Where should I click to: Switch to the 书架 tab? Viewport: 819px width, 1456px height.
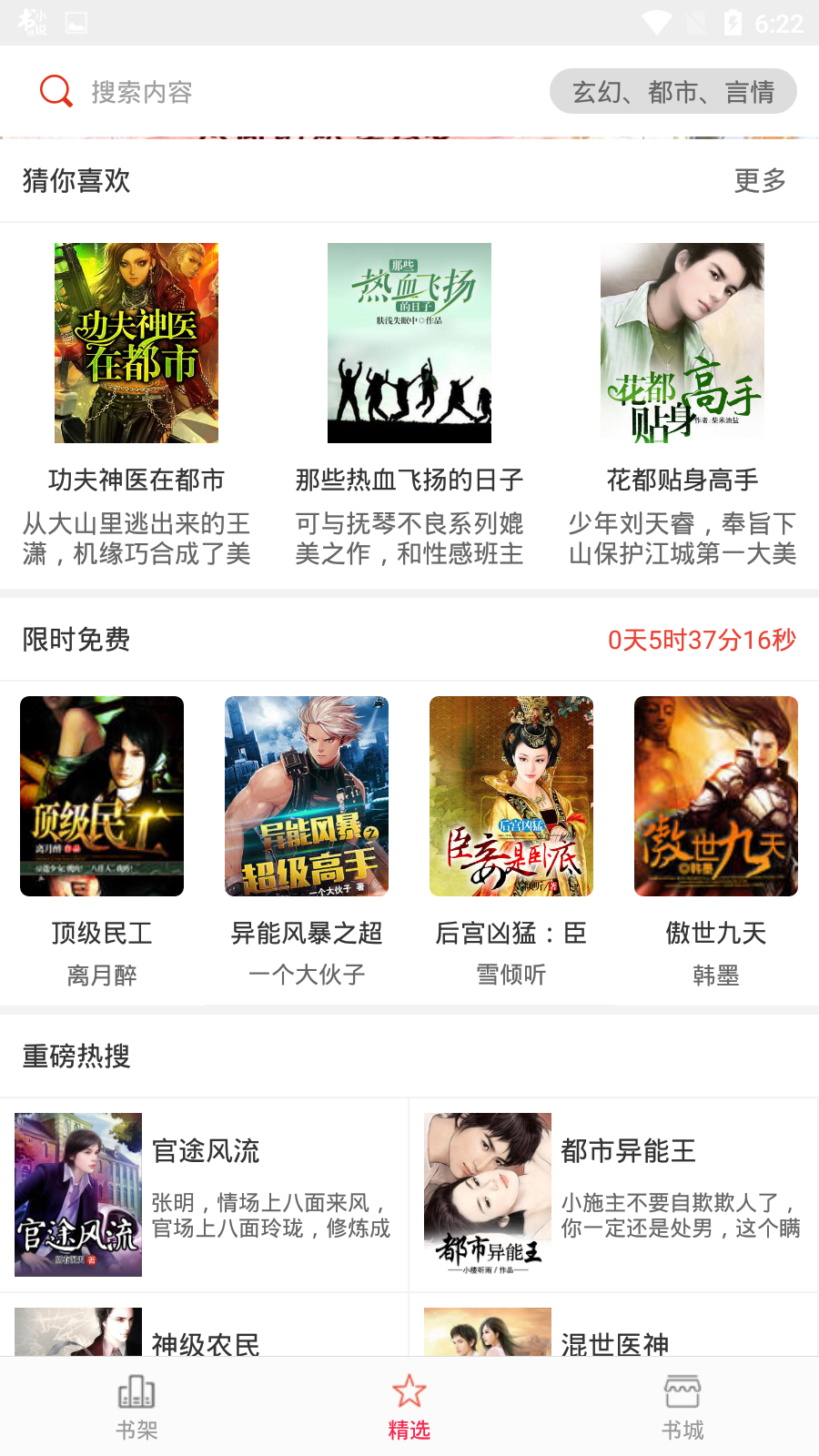pyautogui.click(x=136, y=1407)
